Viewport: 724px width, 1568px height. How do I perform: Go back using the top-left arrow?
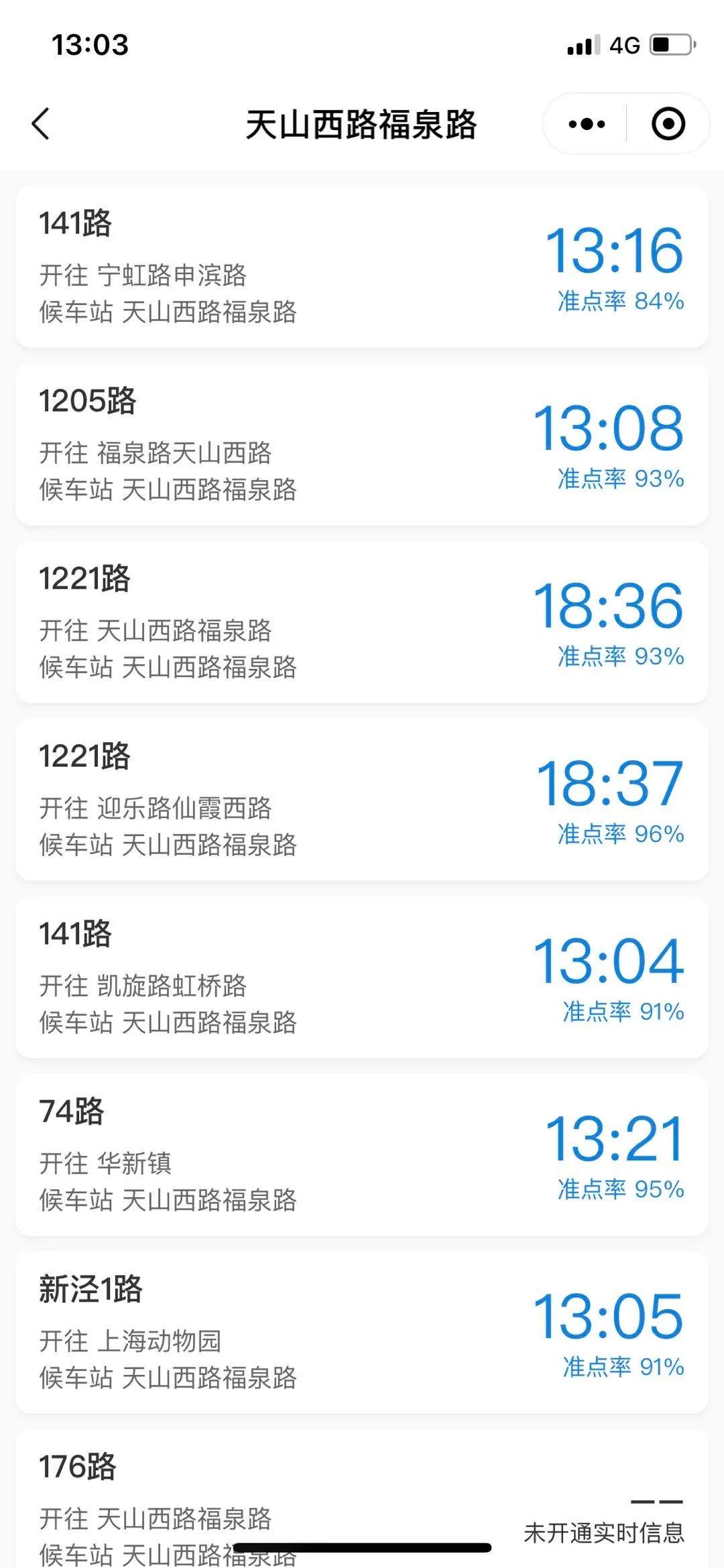[x=41, y=125]
